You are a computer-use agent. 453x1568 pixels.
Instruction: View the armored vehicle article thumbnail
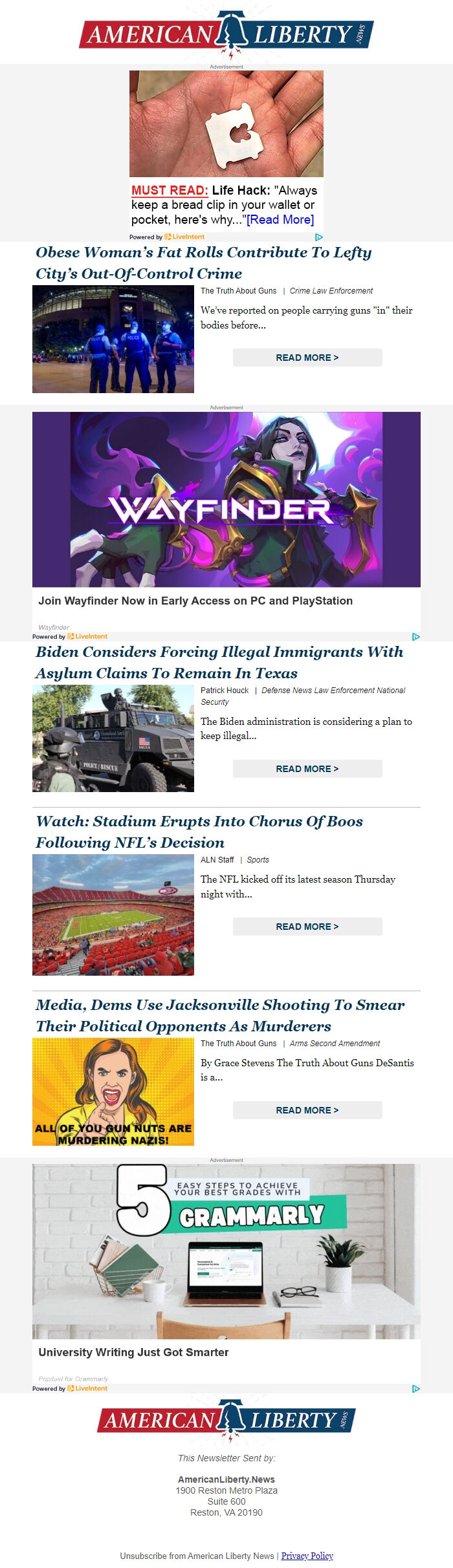(x=113, y=738)
